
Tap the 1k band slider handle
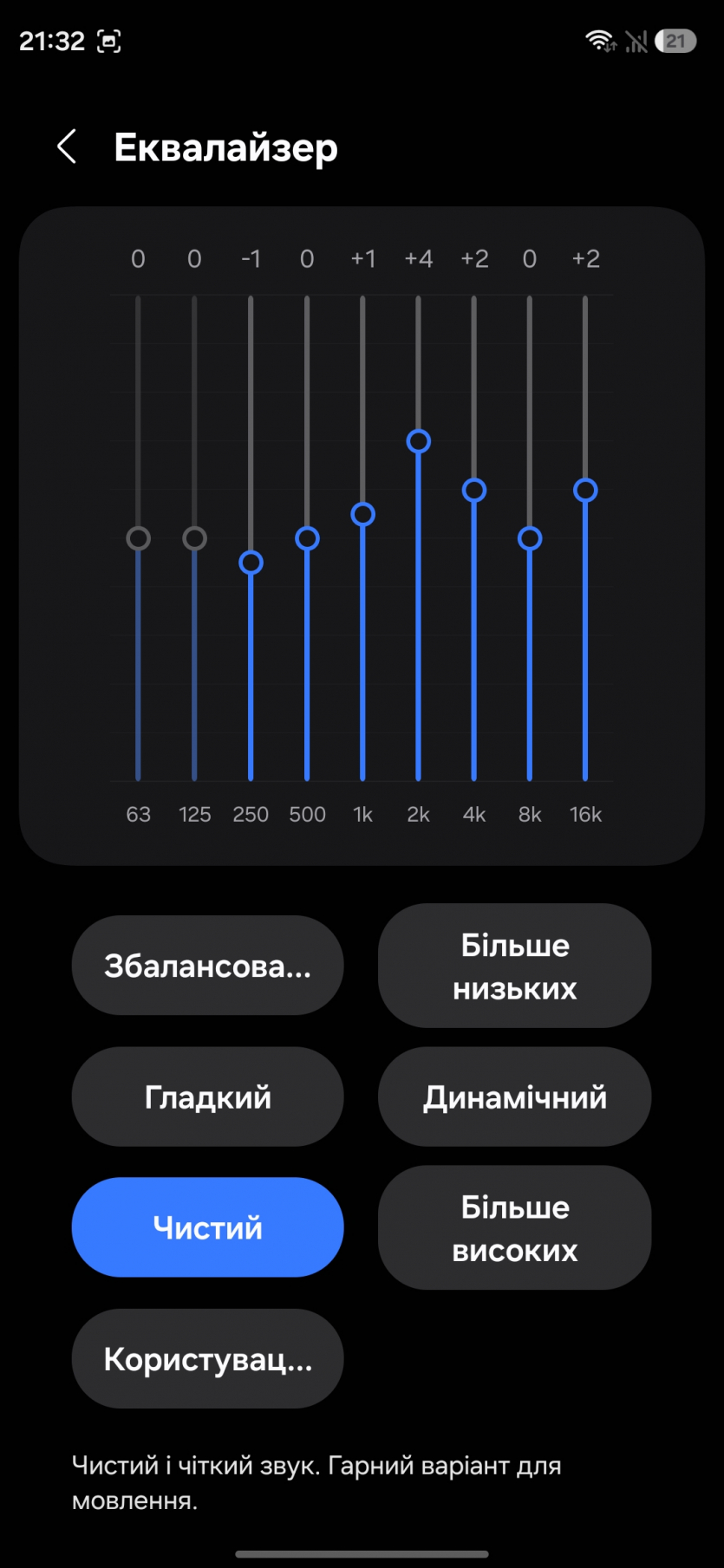click(362, 514)
